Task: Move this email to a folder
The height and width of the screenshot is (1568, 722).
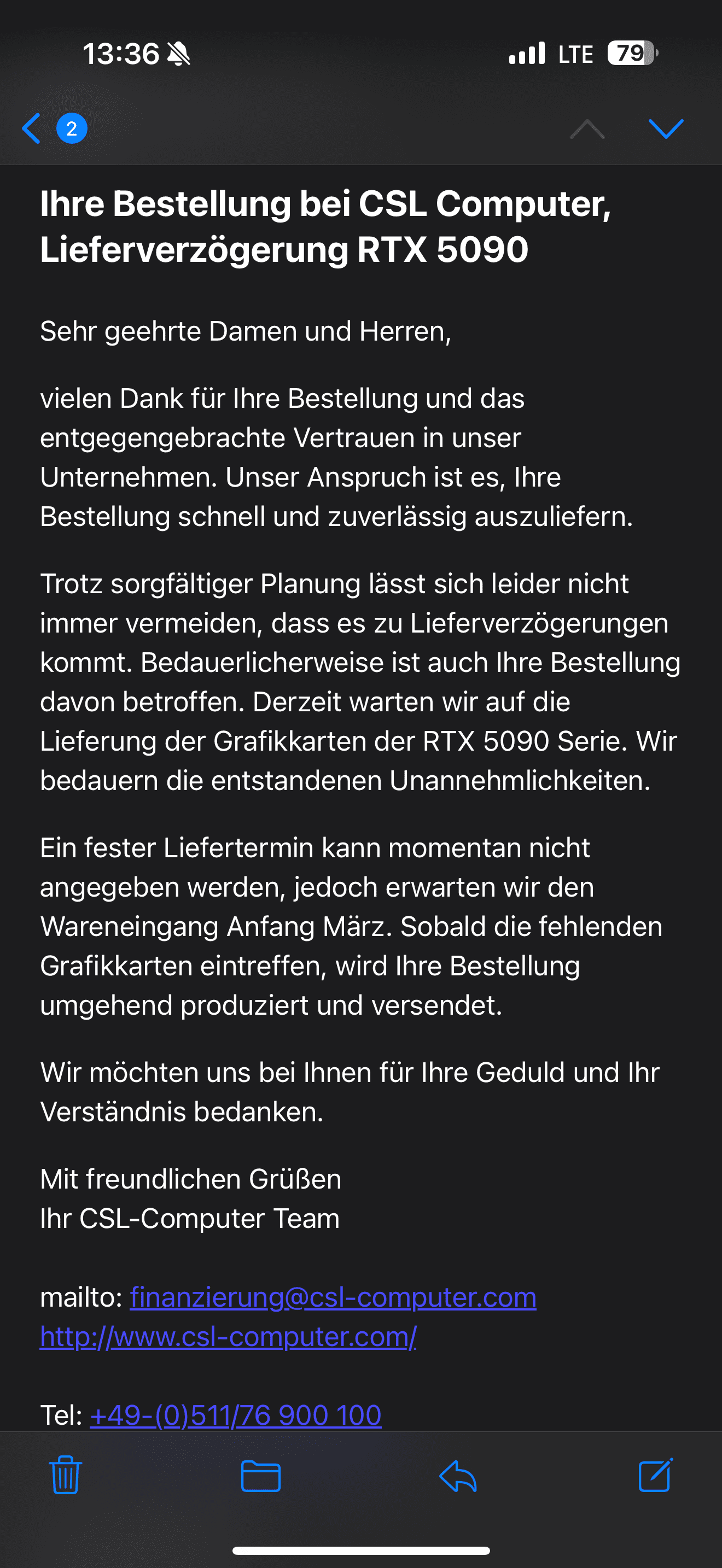Action: (x=260, y=1476)
